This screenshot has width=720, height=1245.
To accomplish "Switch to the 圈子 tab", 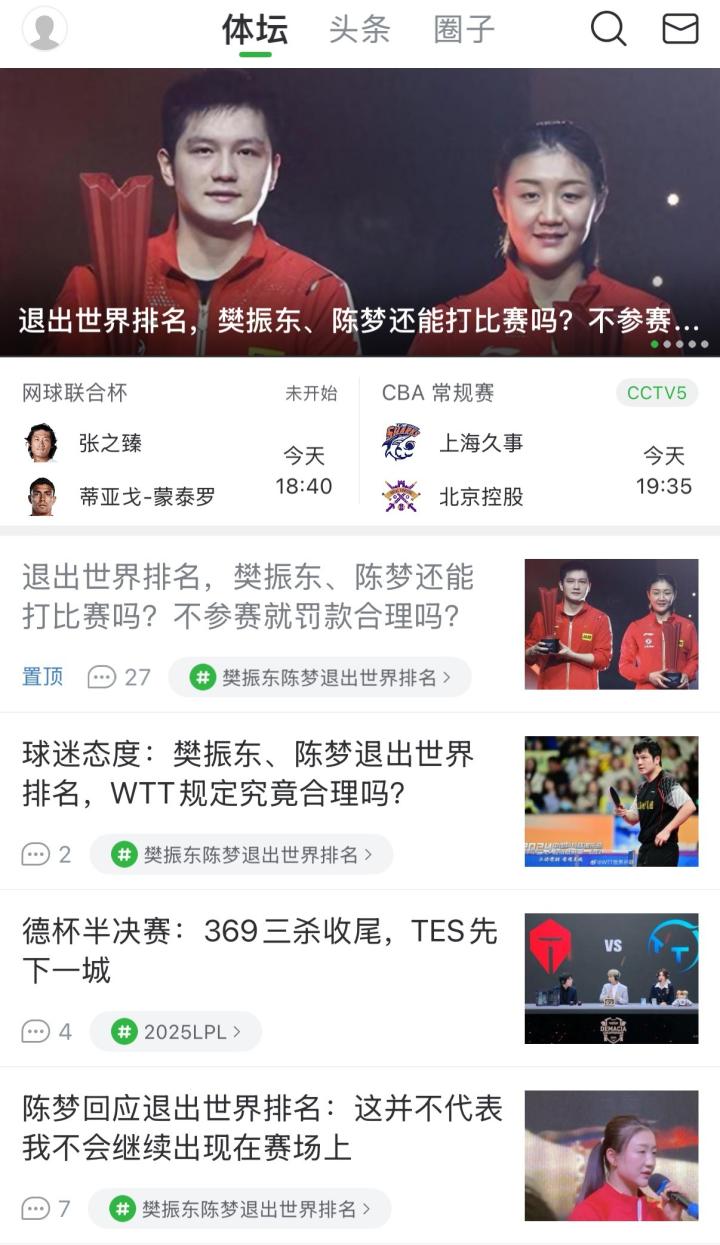I will coord(464,29).
